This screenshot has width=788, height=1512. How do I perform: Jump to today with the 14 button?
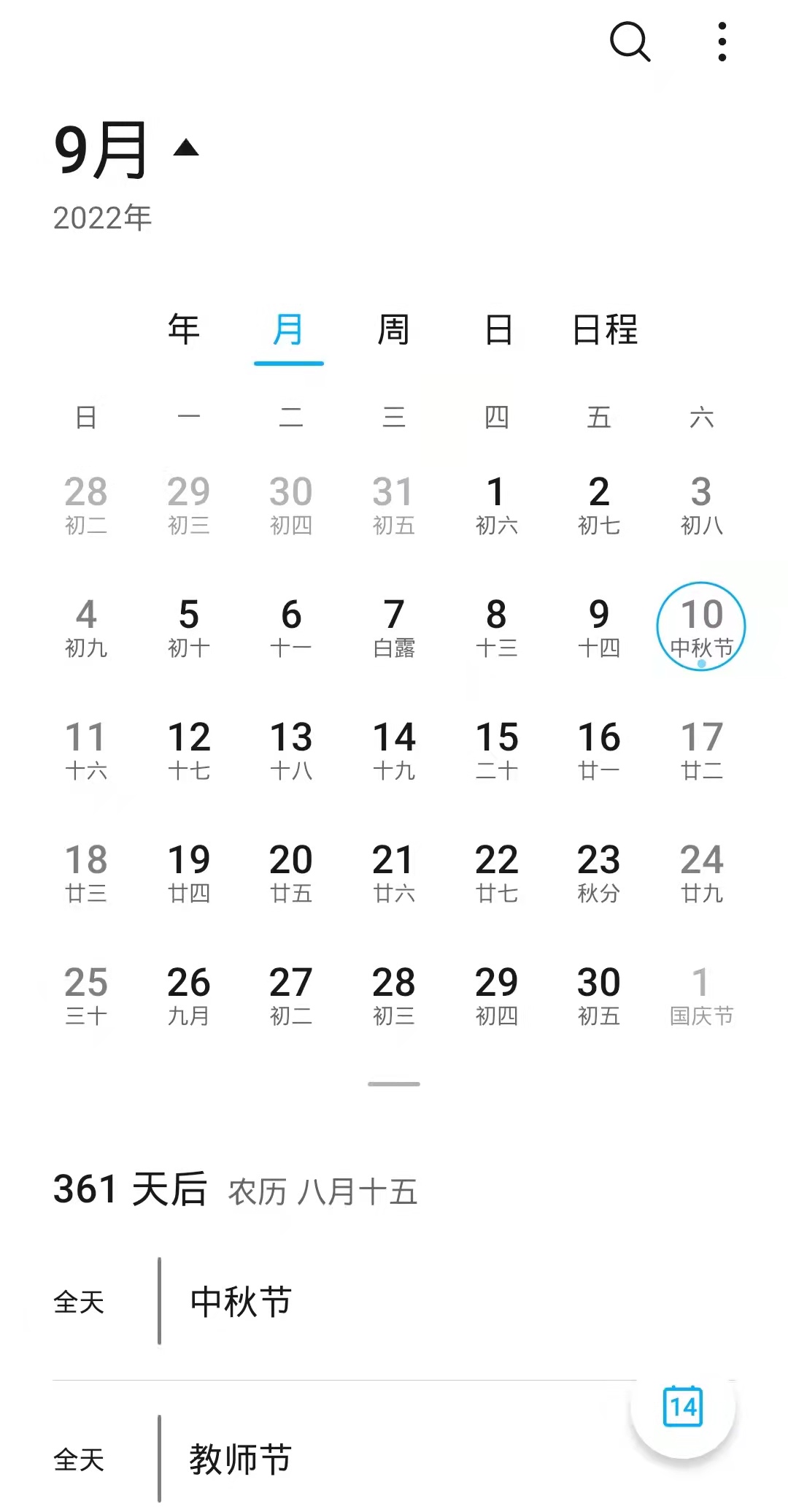pyautogui.click(x=683, y=1406)
